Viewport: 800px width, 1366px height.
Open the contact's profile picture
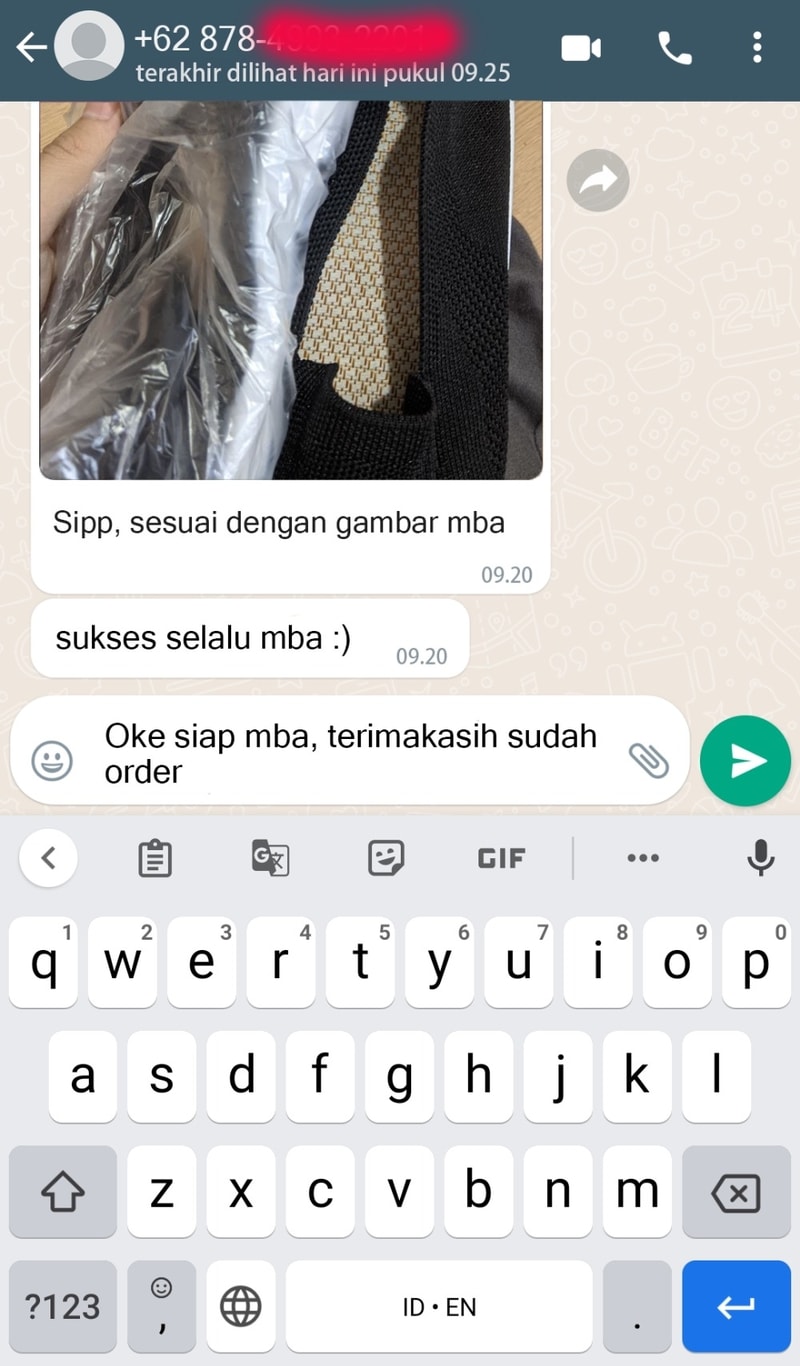point(88,47)
